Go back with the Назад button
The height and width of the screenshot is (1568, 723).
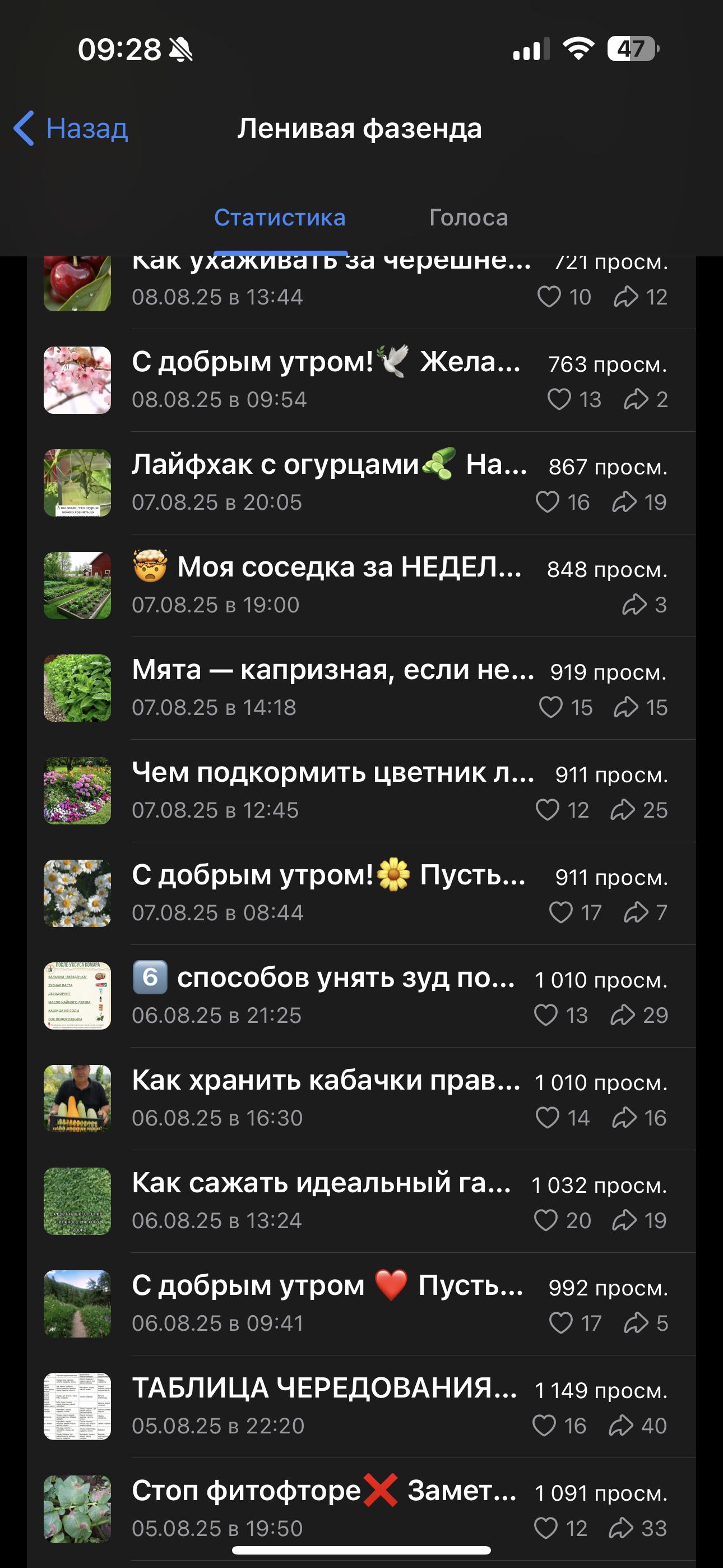tap(71, 128)
